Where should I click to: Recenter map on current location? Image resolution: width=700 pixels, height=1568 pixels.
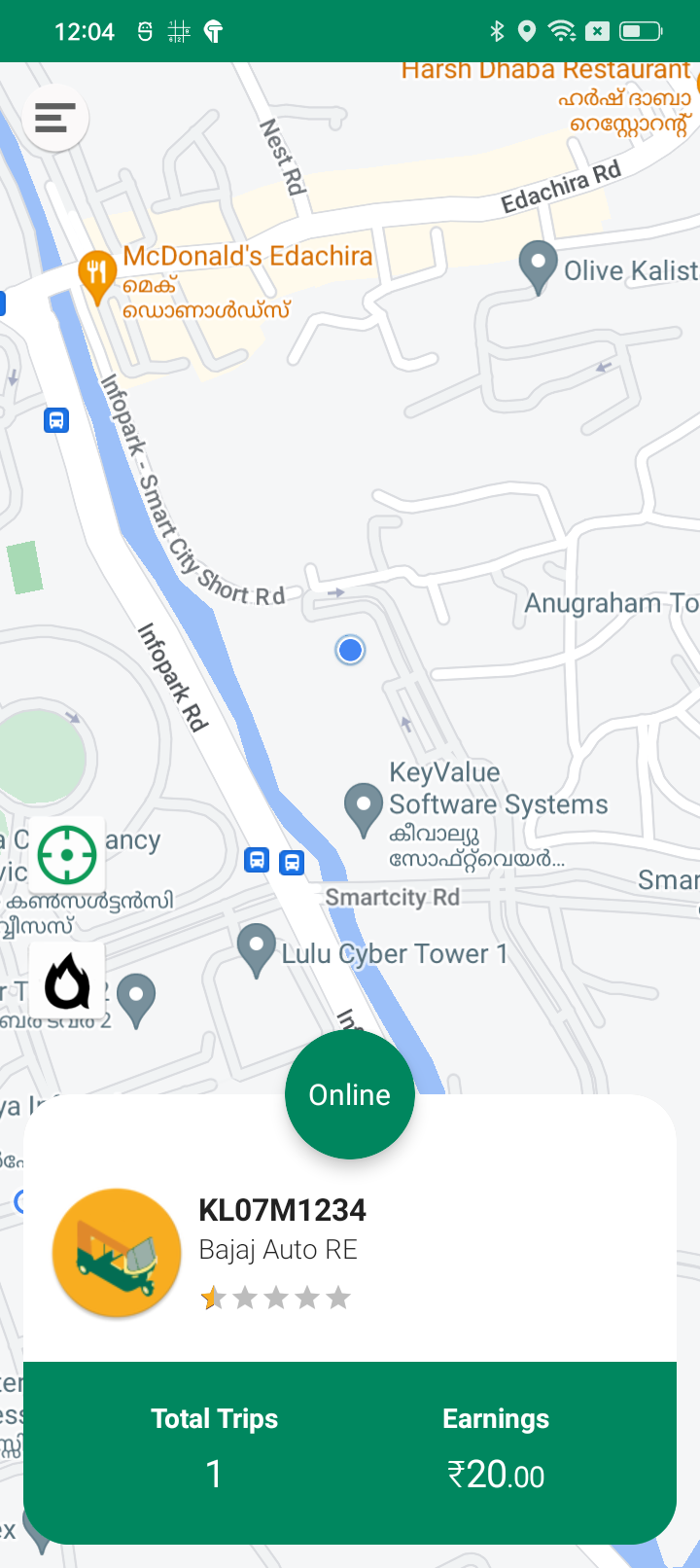pyautogui.click(x=67, y=855)
